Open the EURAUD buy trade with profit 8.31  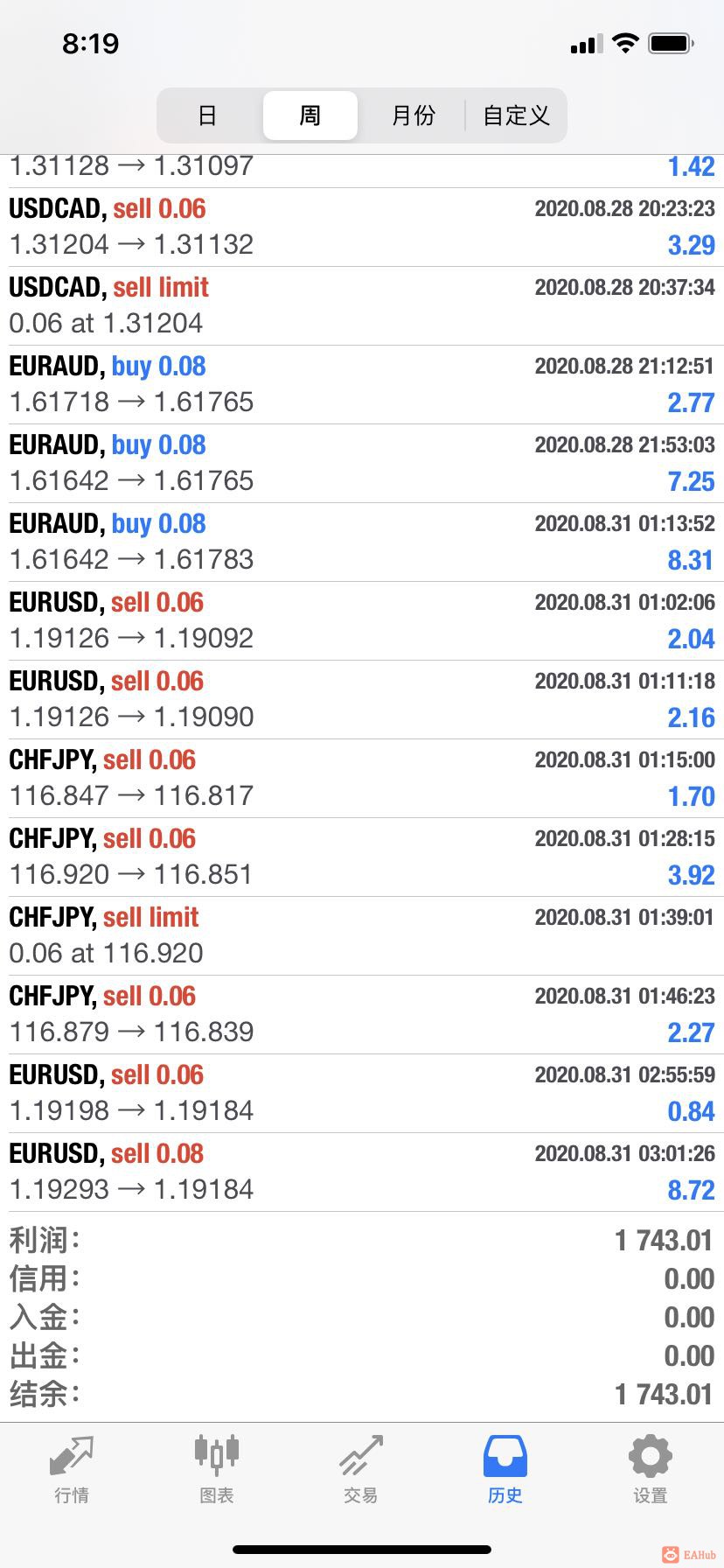tap(362, 542)
